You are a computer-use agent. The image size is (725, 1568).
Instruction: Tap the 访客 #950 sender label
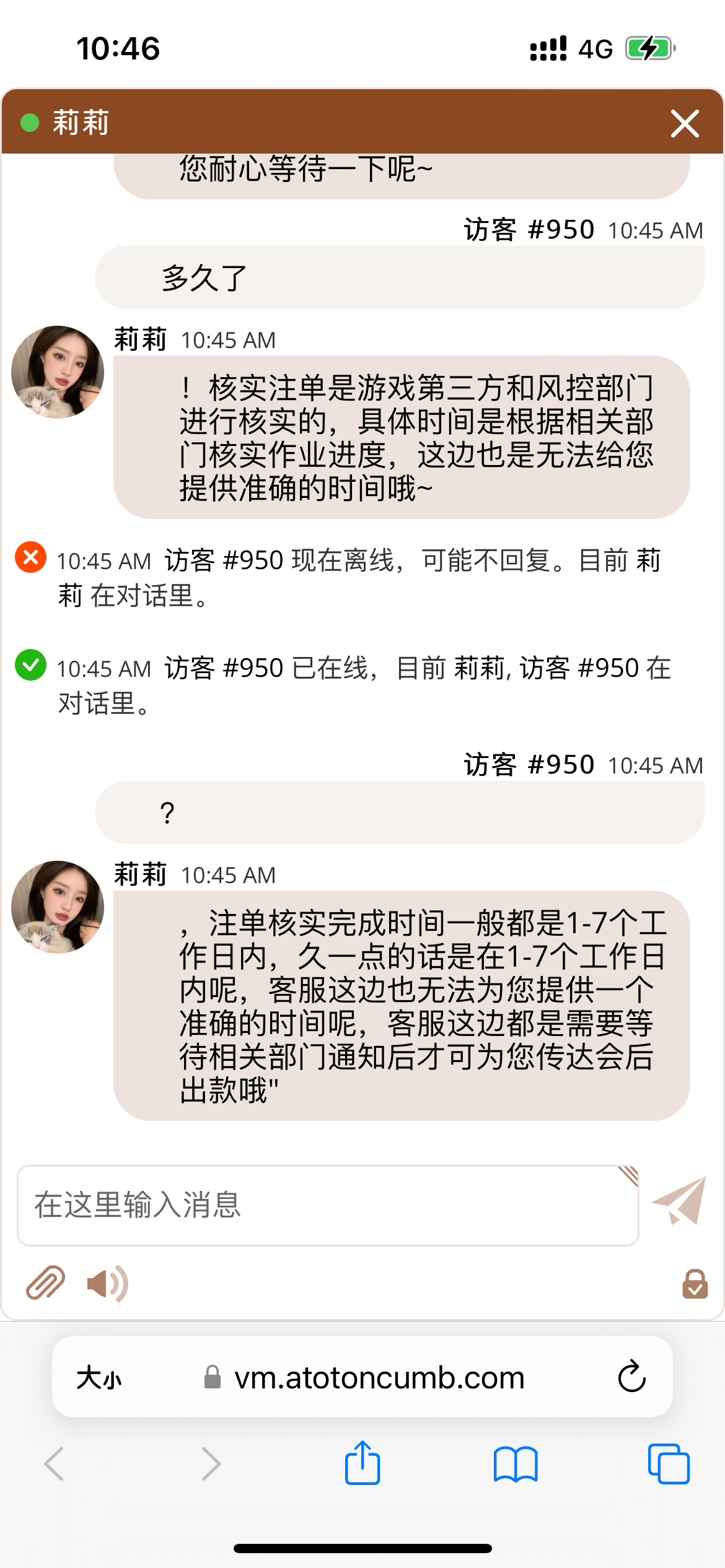pos(528,229)
